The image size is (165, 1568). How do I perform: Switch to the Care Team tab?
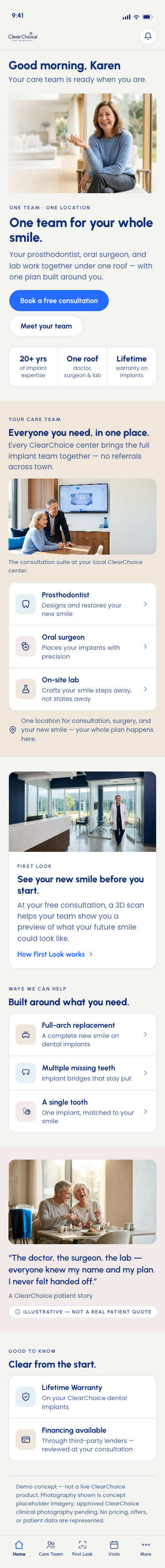(x=50, y=1549)
